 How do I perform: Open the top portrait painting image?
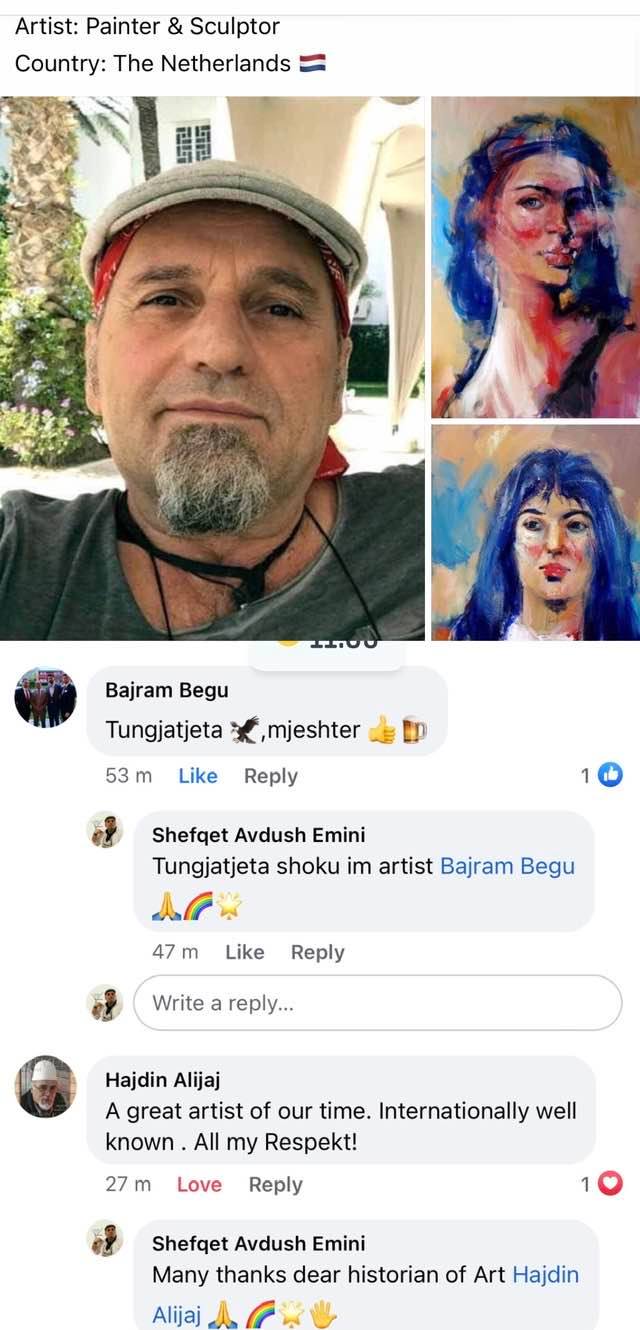(535, 257)
